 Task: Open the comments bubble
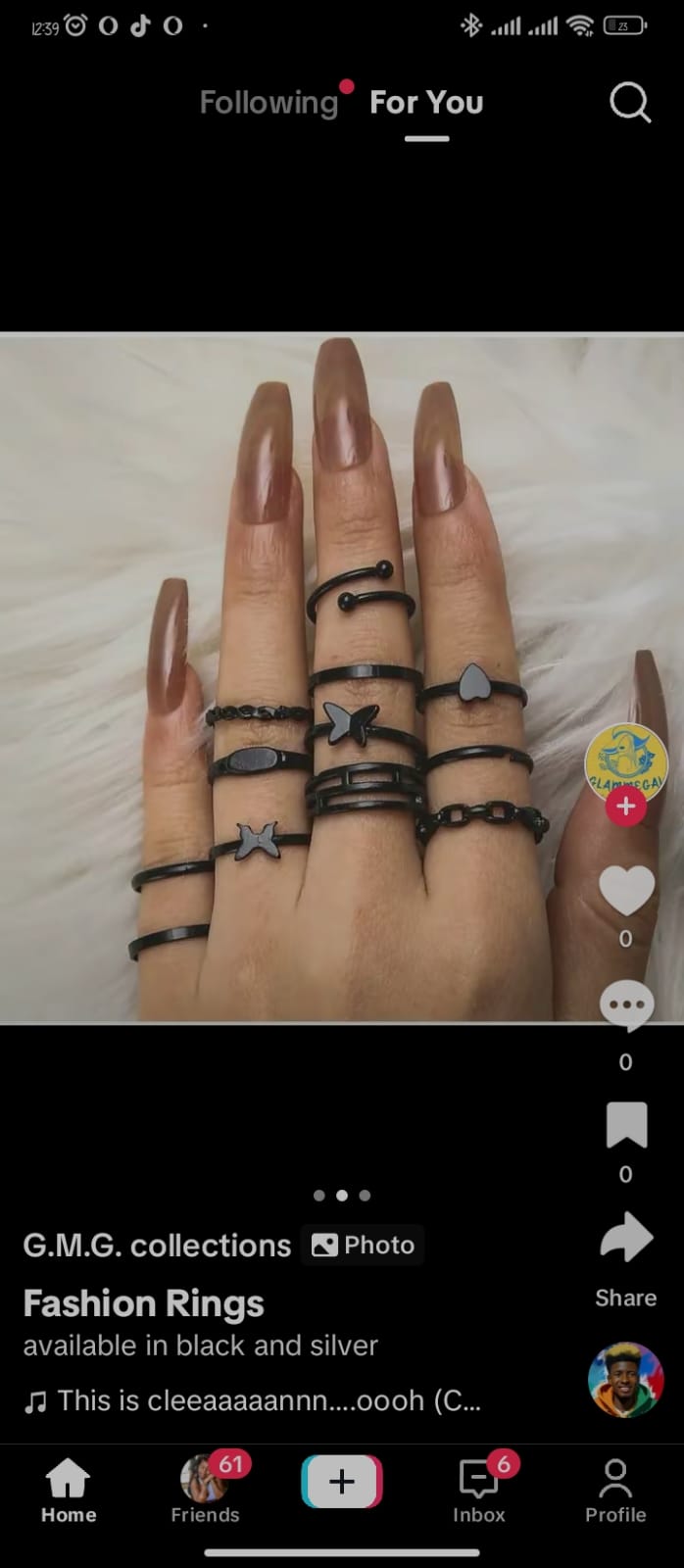(626, 1005)
